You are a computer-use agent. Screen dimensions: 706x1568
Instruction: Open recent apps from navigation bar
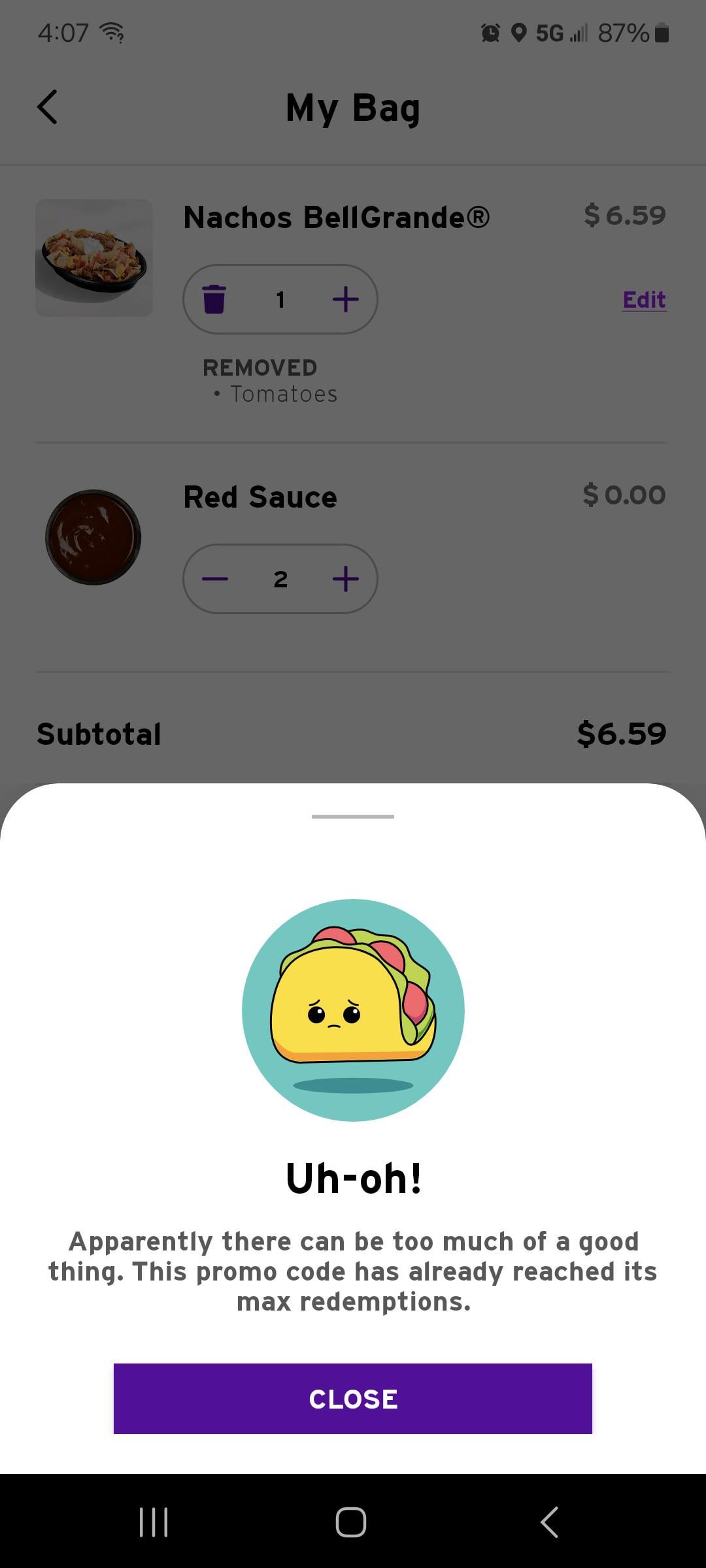pyautogui.click(x=154, y=1522)
